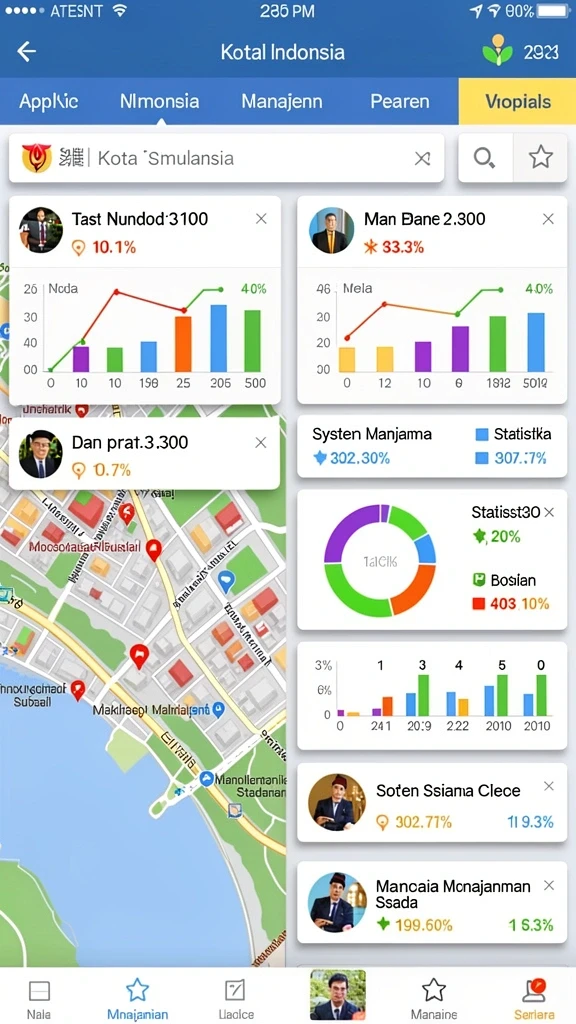Switch to the Applic tab
The image size is (576, 1024).
(x=49, y=101)
